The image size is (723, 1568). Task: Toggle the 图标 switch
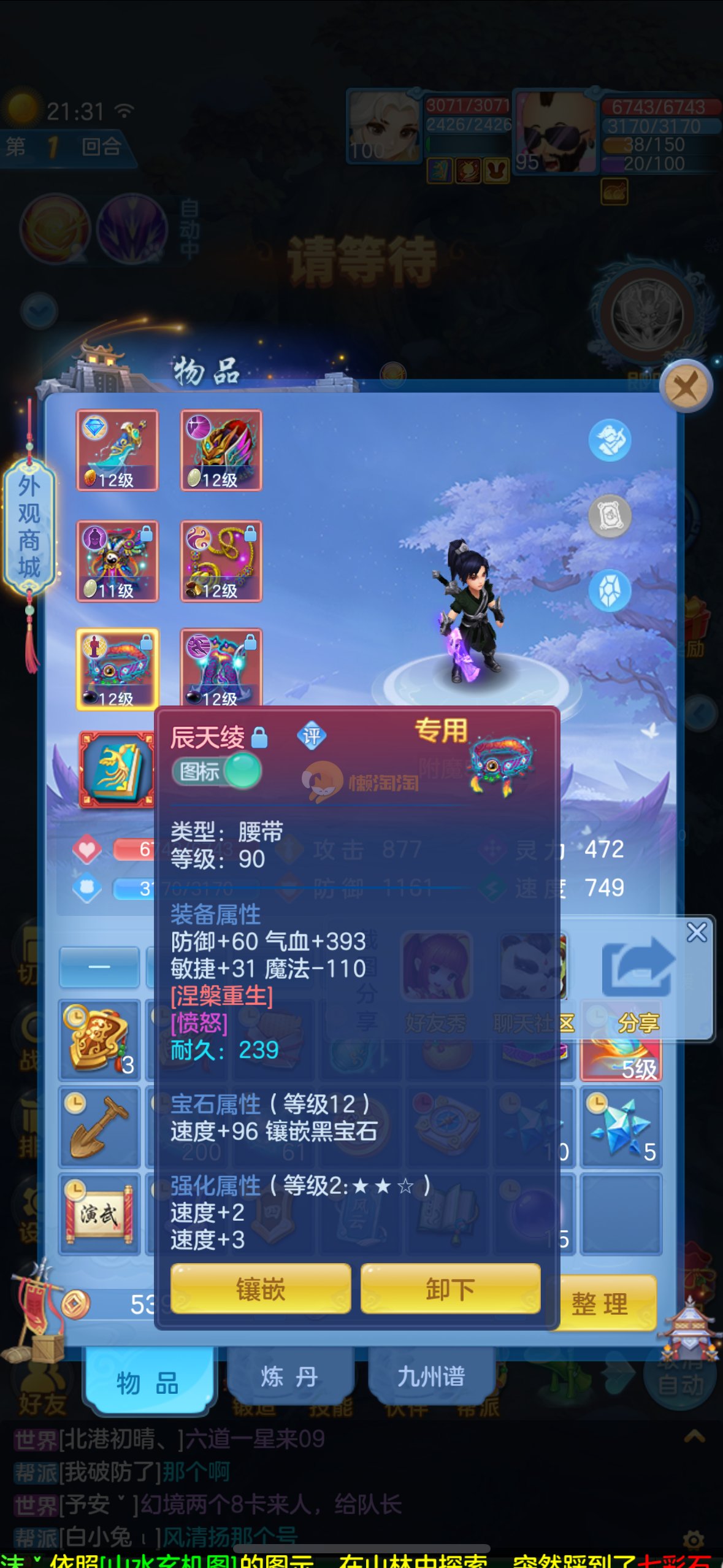coord(217,772)
